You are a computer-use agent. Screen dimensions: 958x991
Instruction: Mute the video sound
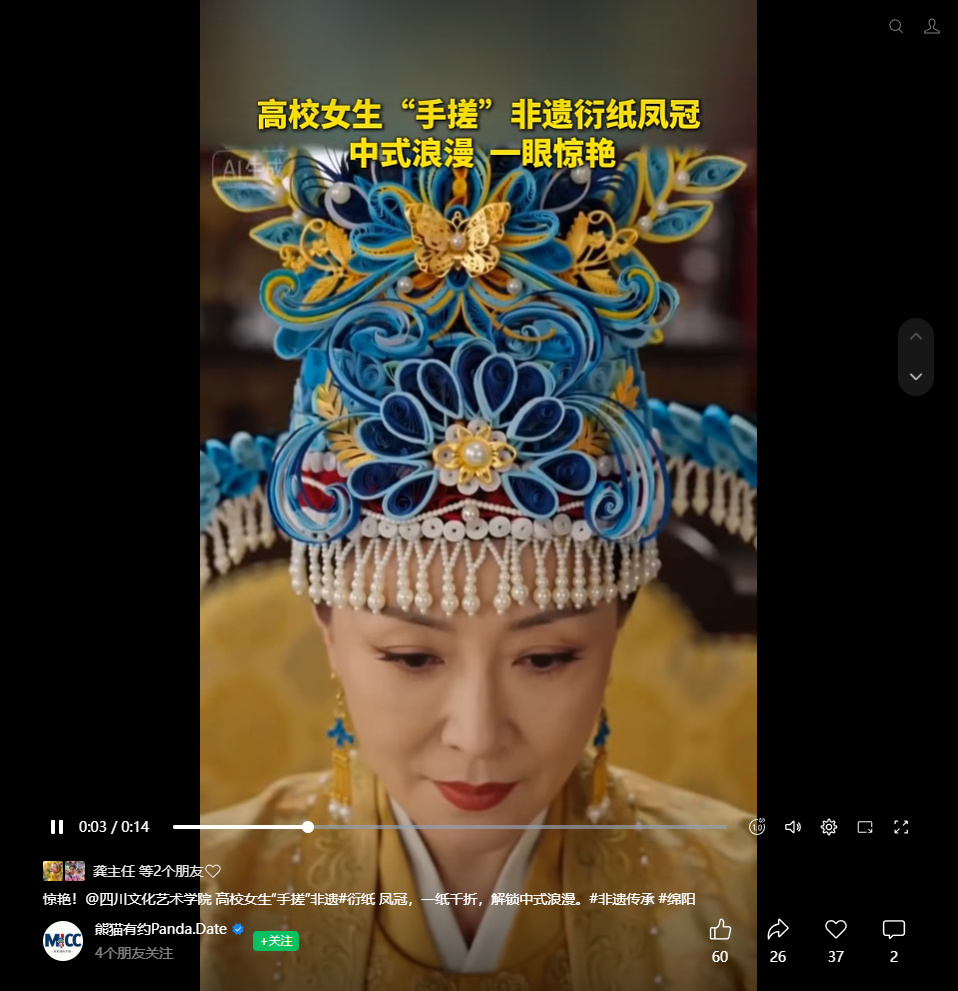(793, 827)
